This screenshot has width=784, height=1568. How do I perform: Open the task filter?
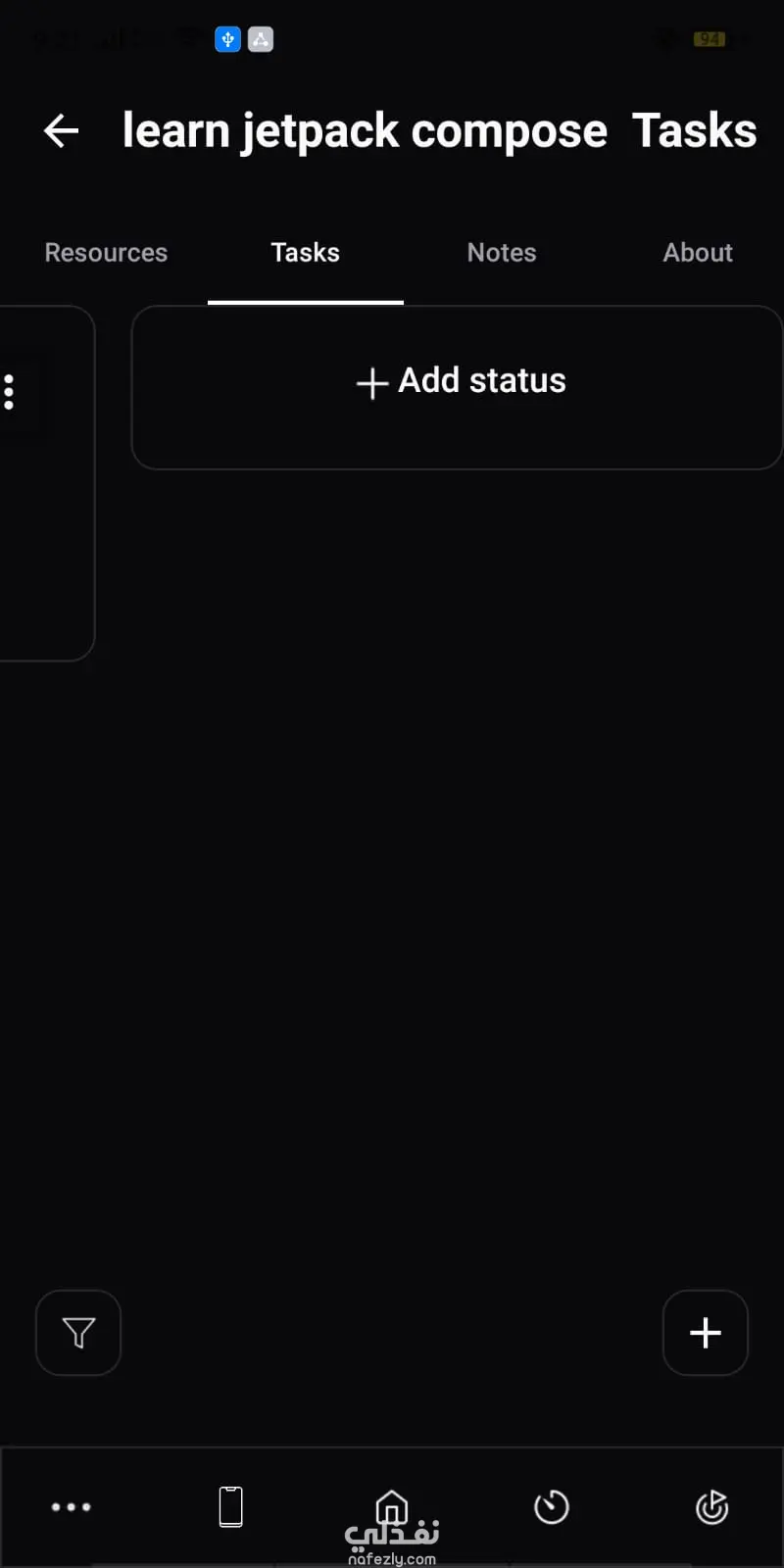pos(78,1333)
